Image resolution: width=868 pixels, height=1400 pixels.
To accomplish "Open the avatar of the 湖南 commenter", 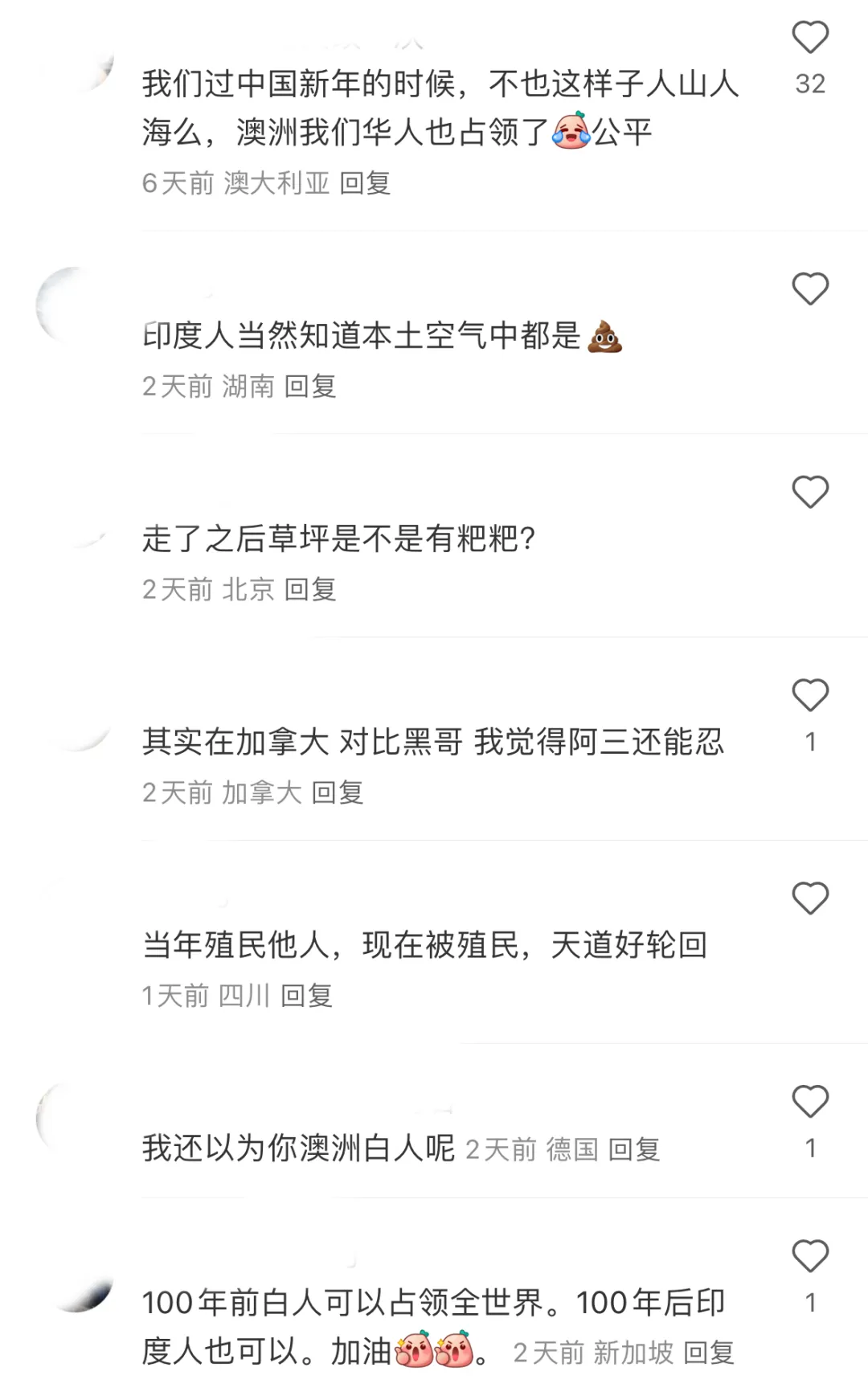I will click(74, 306).
